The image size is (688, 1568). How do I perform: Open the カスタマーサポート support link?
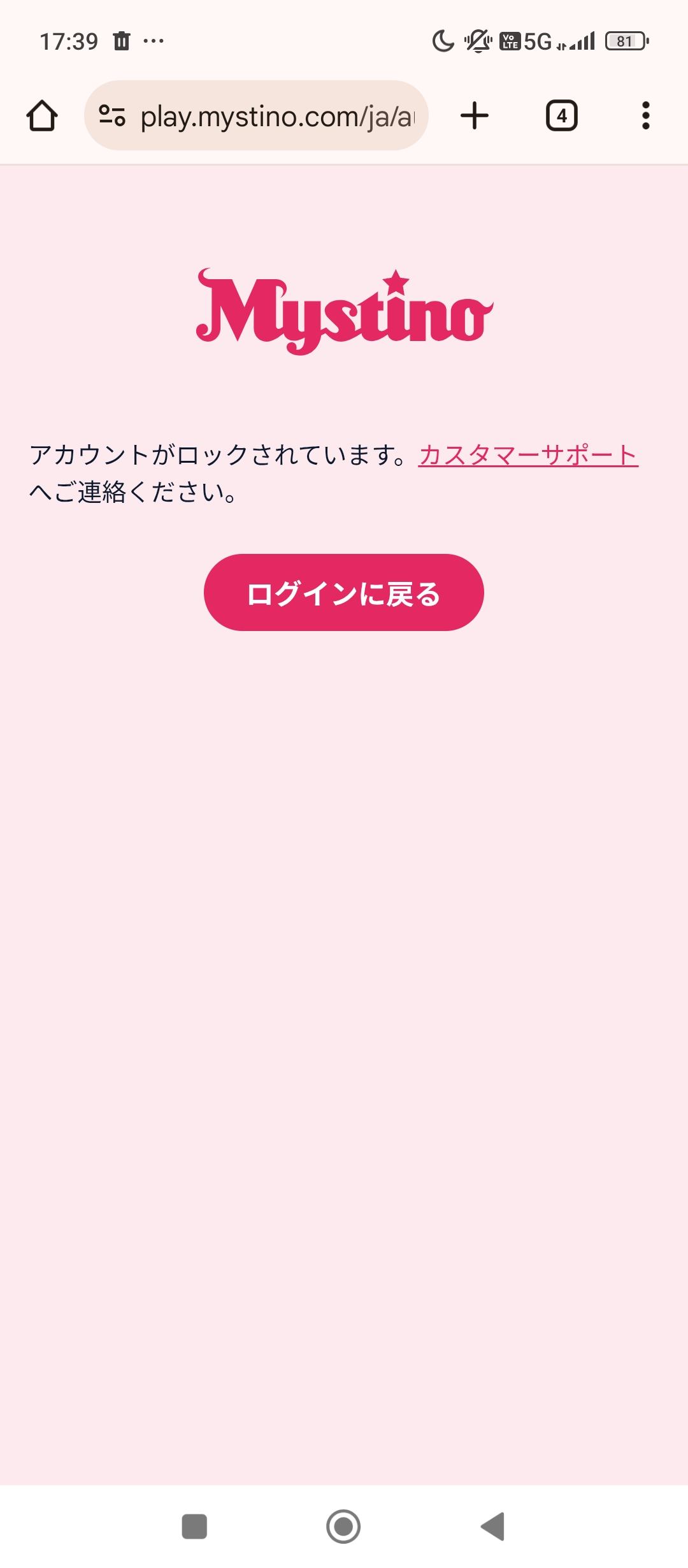[527, 454]
